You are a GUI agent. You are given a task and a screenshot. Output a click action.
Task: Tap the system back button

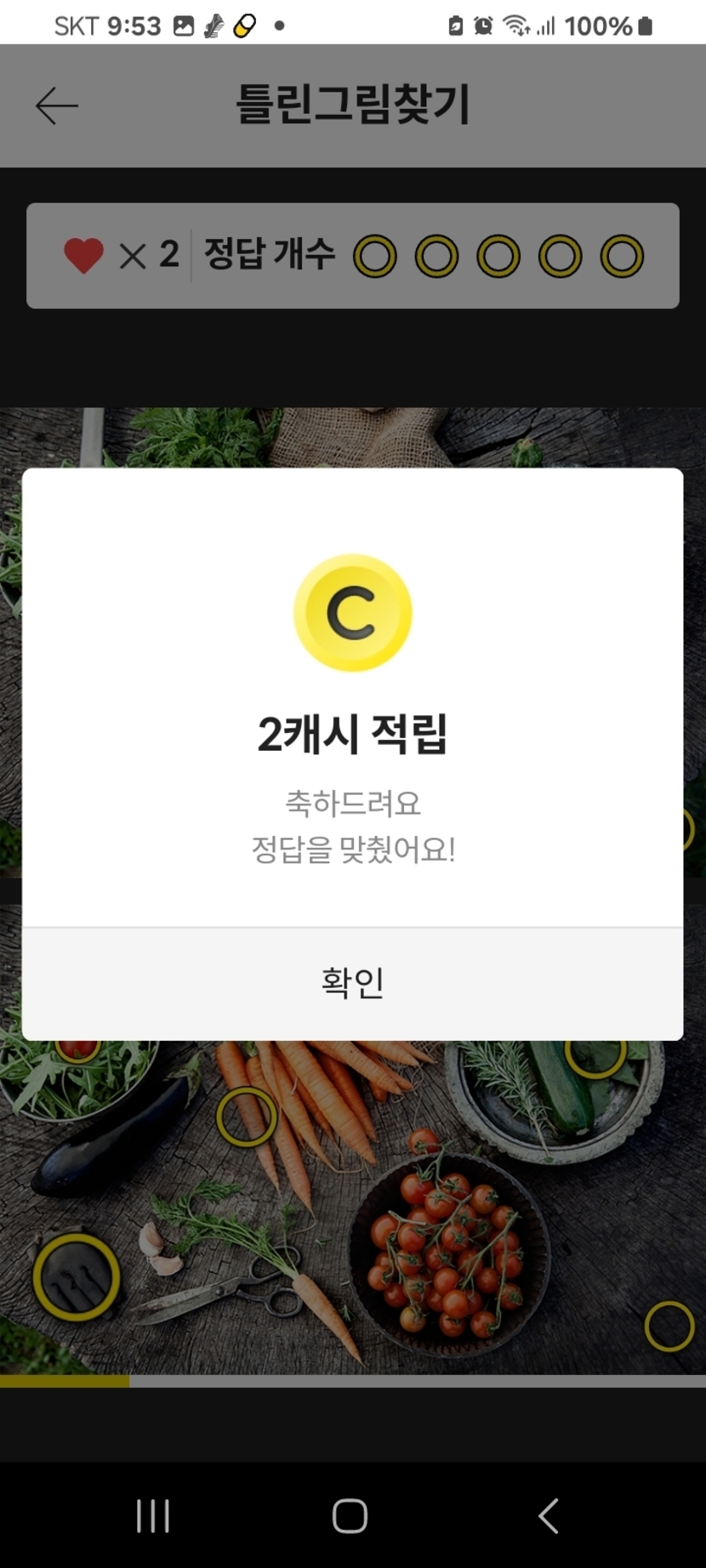(x=549, y=1515)
